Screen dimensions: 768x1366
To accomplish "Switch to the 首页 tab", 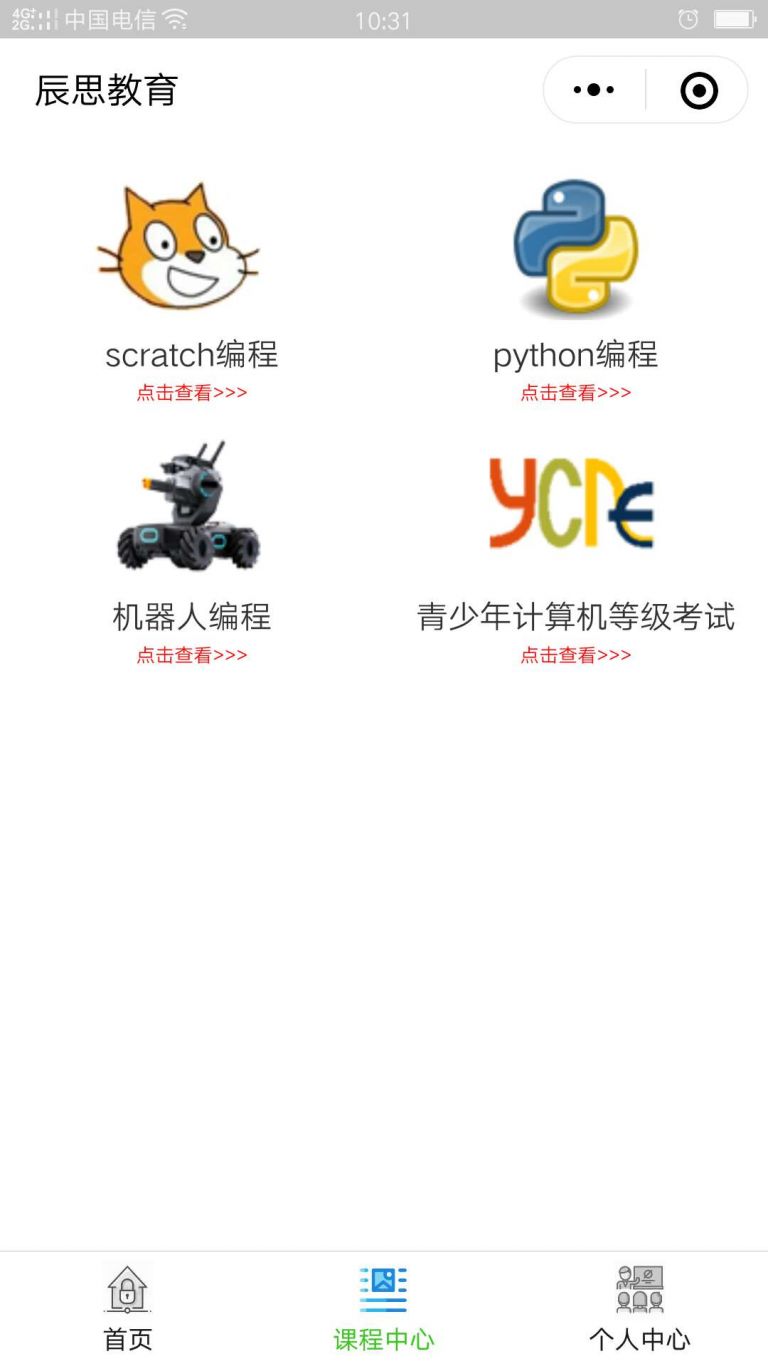I will coord(126,1340).
